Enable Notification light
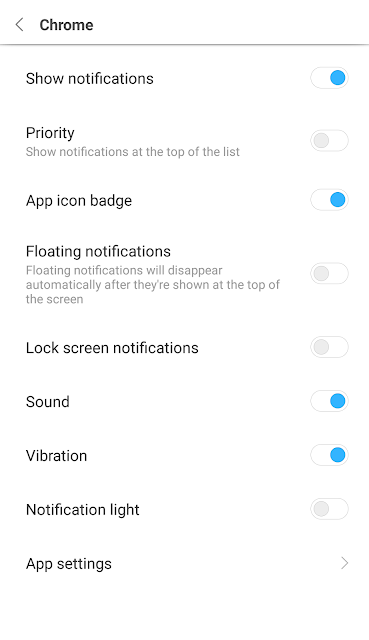 (329, 509)
